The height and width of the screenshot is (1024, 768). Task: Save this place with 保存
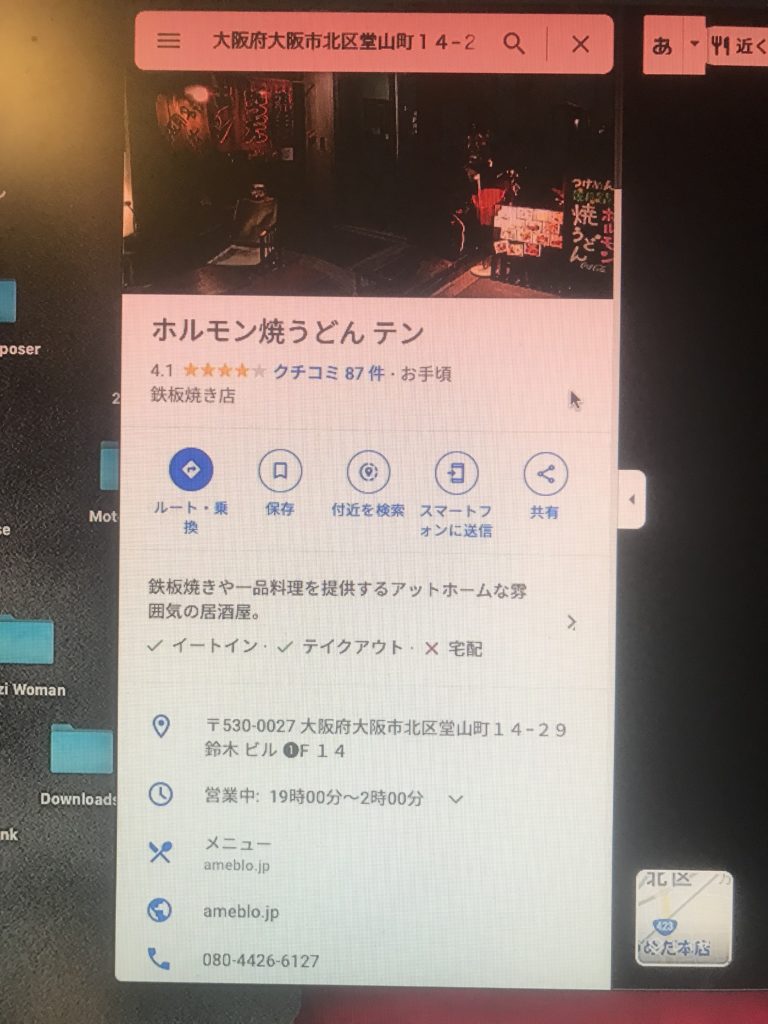(280, 472)
